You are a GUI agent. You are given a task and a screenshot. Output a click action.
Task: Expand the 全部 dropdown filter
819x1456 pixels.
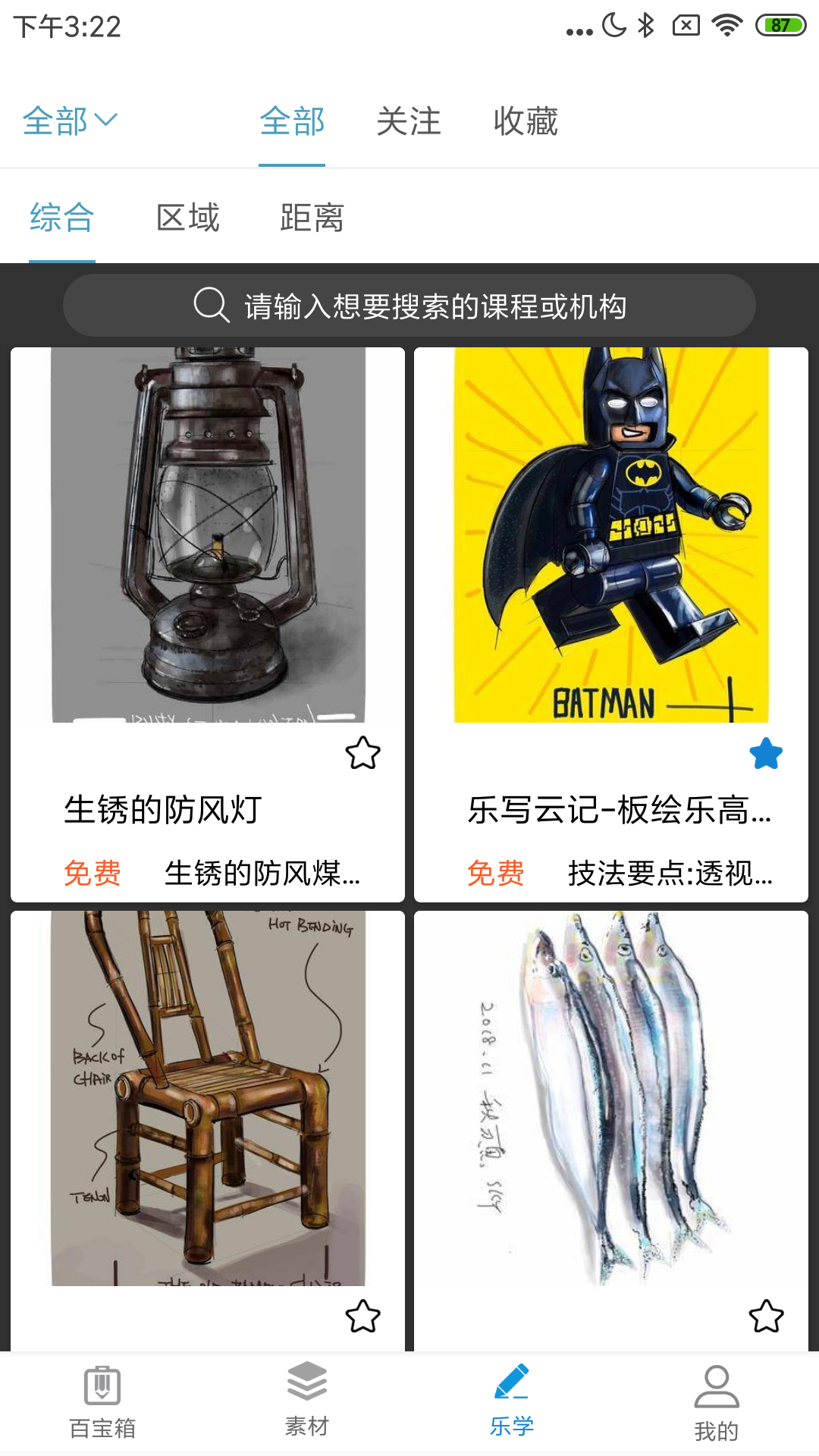pos(70,121)
